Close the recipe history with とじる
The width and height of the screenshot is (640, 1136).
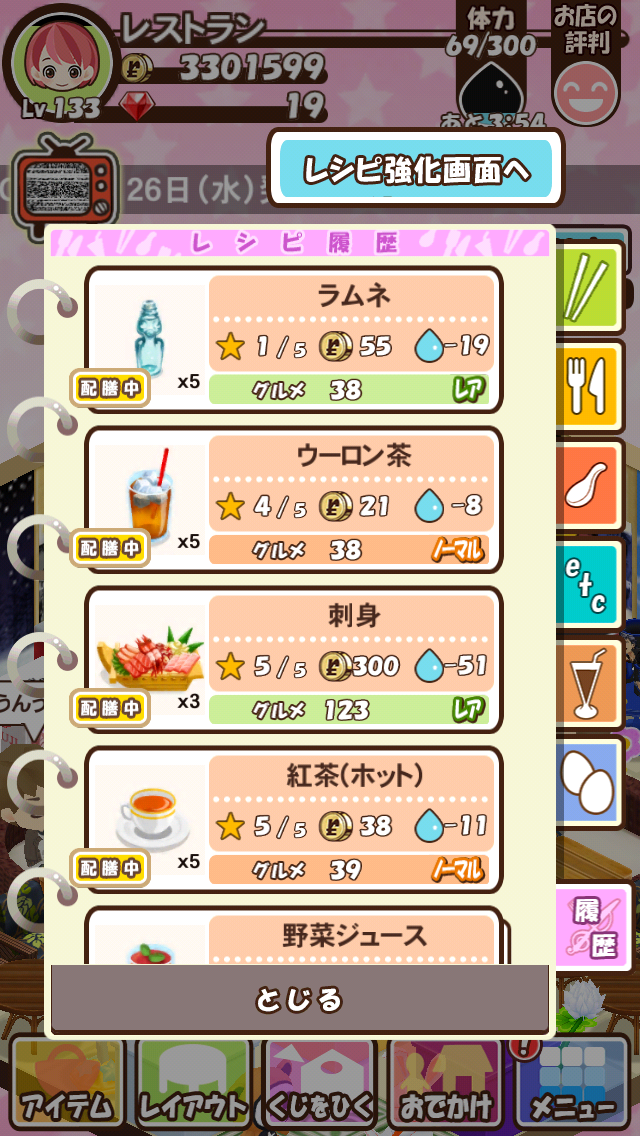pos(300,999)
